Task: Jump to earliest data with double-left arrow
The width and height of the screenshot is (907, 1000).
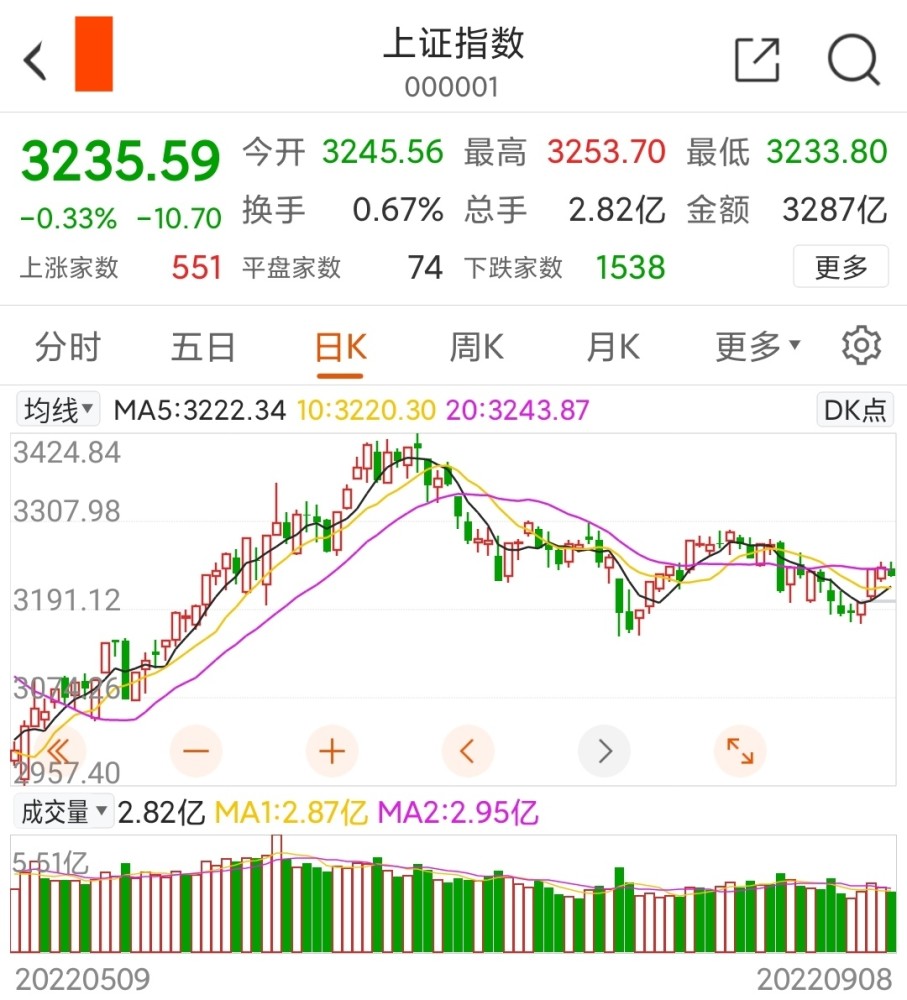Action: [x=59, y=750]
